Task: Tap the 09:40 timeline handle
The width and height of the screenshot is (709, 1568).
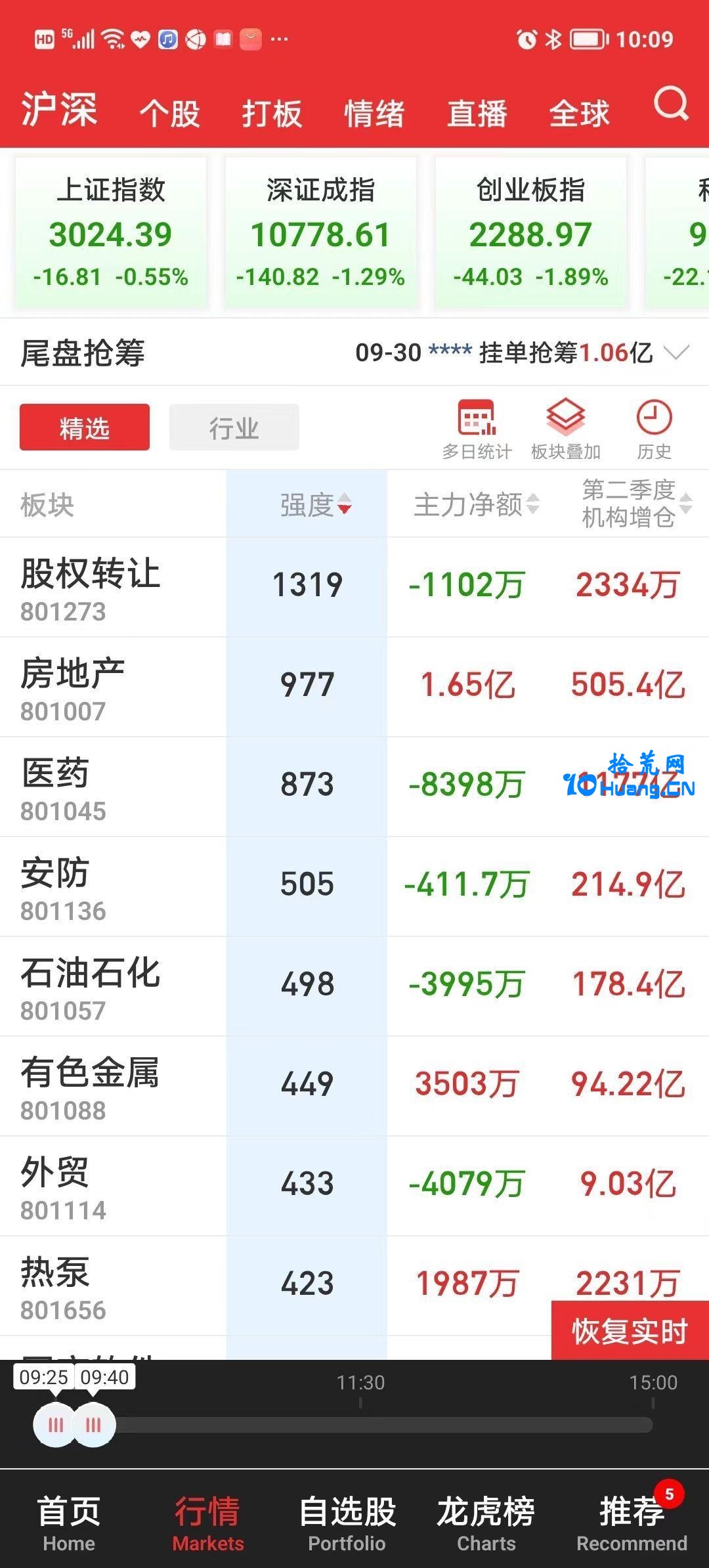Action: tap(94, 1424)
